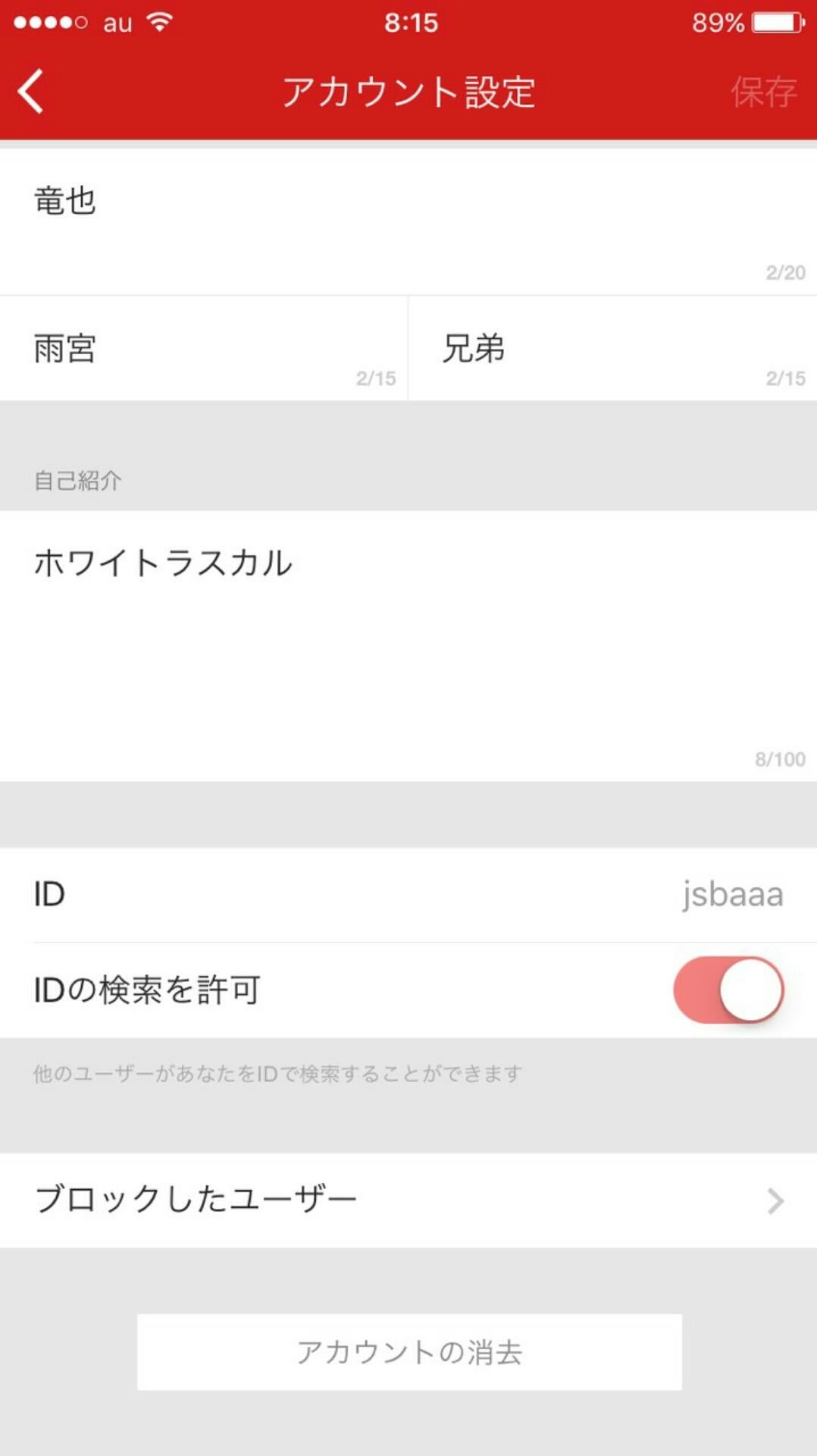The image size is (817, 1456).
Task: Tap the back arrow to leave account settings
Action: [30, 93]
